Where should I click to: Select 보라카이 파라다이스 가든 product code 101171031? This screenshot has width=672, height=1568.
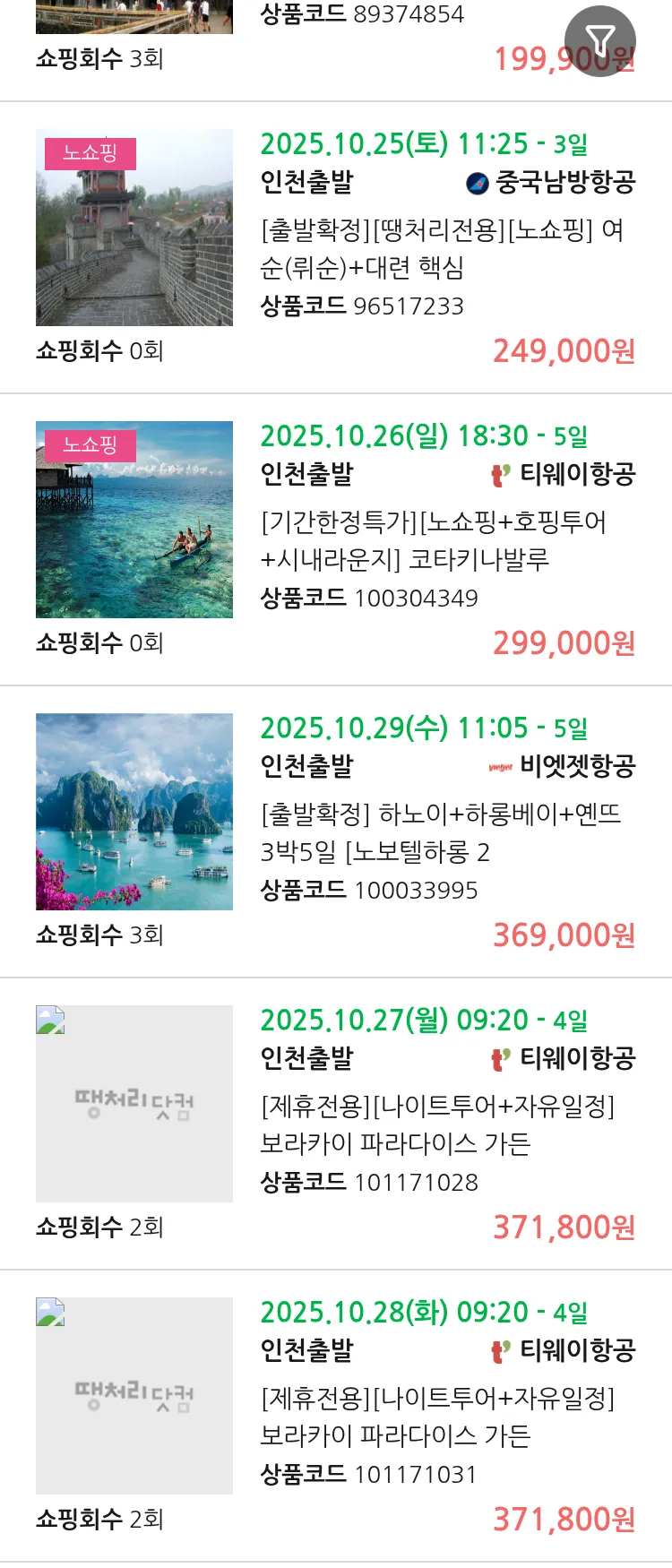[437, 1417]
